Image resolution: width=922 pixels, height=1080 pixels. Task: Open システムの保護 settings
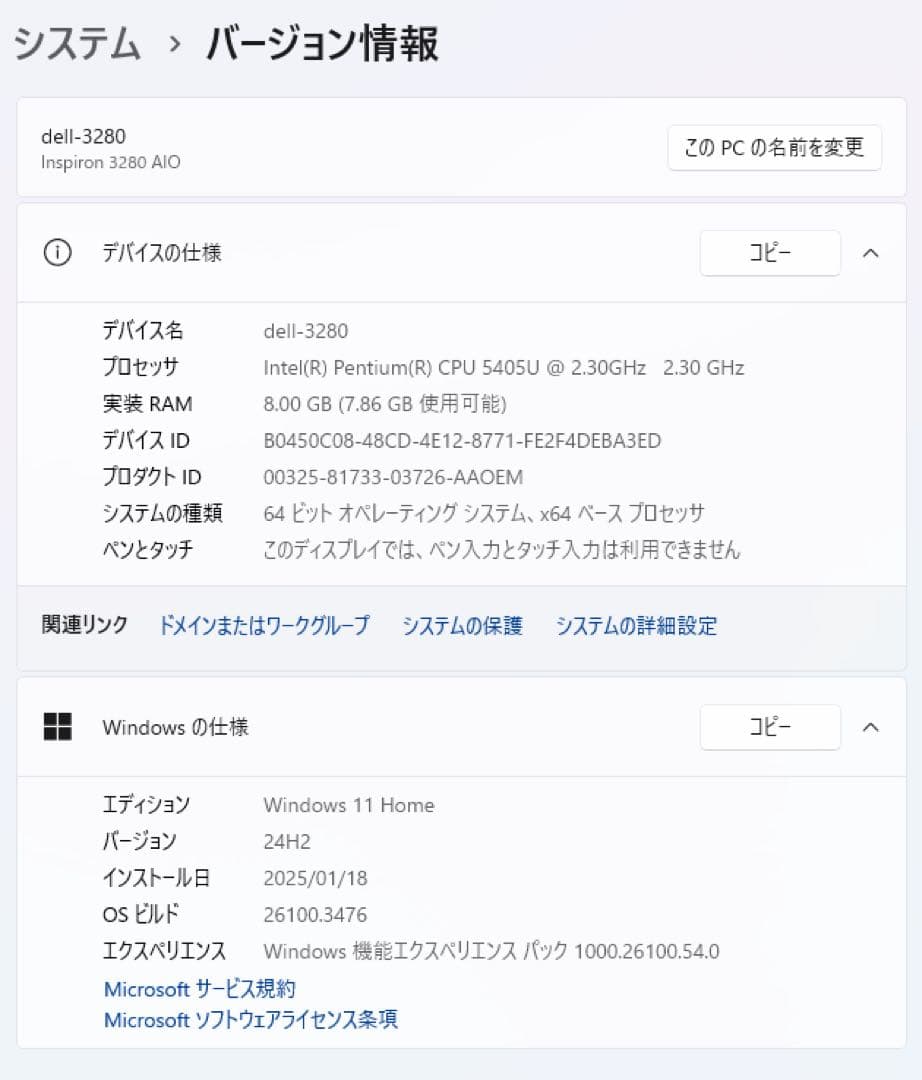click(461, 625)
